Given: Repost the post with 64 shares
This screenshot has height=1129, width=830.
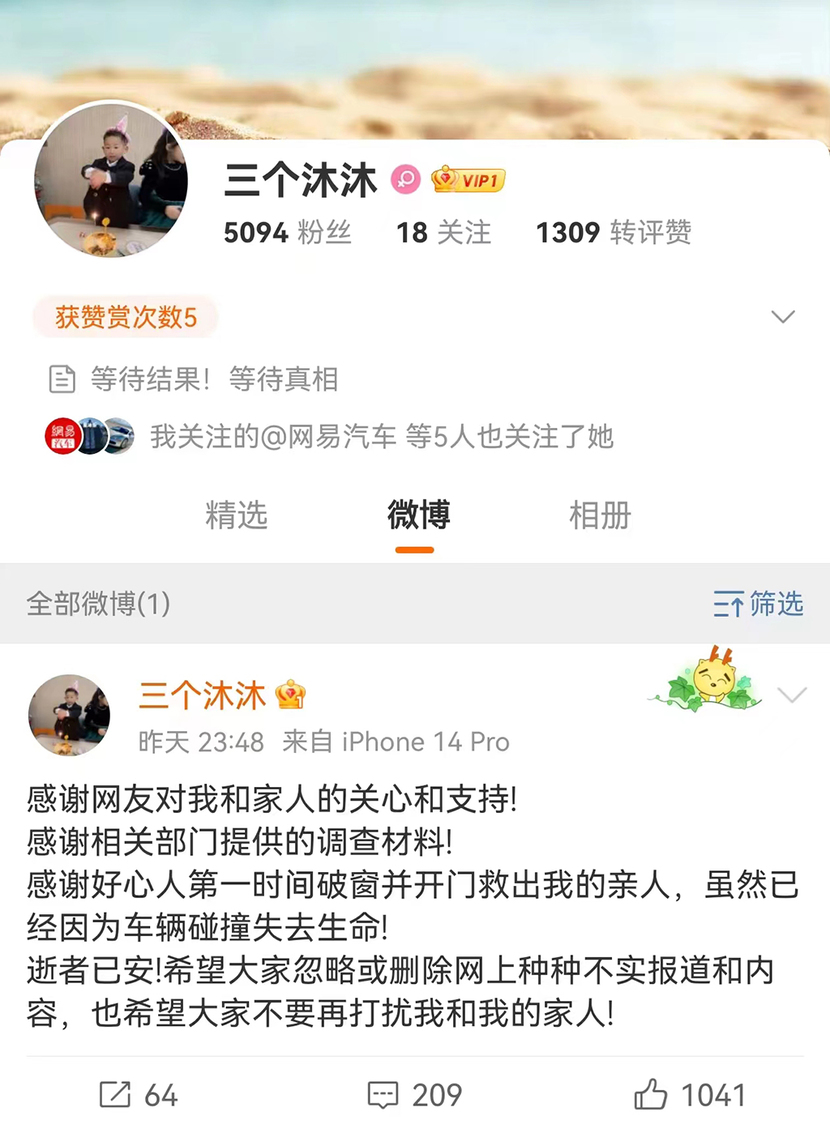Looking at the screenshot, I should tap(139, 1095).
